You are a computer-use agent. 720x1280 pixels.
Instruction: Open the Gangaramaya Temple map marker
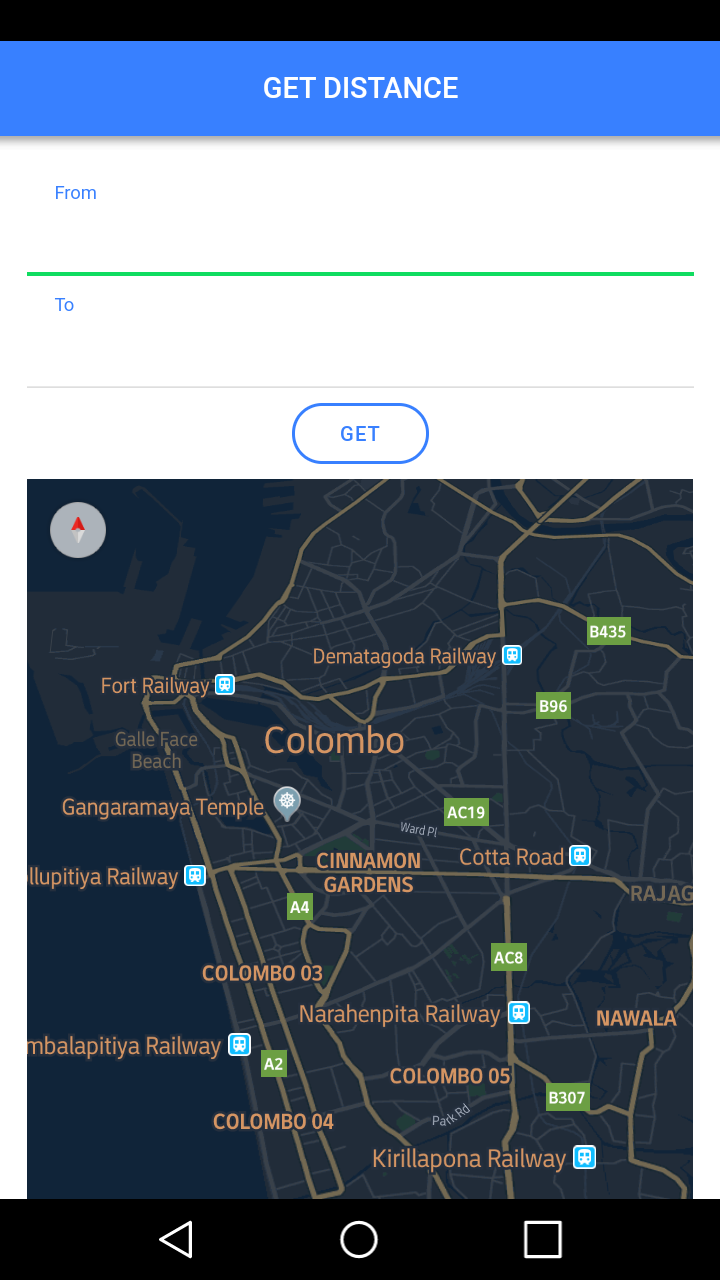[287, 803]
